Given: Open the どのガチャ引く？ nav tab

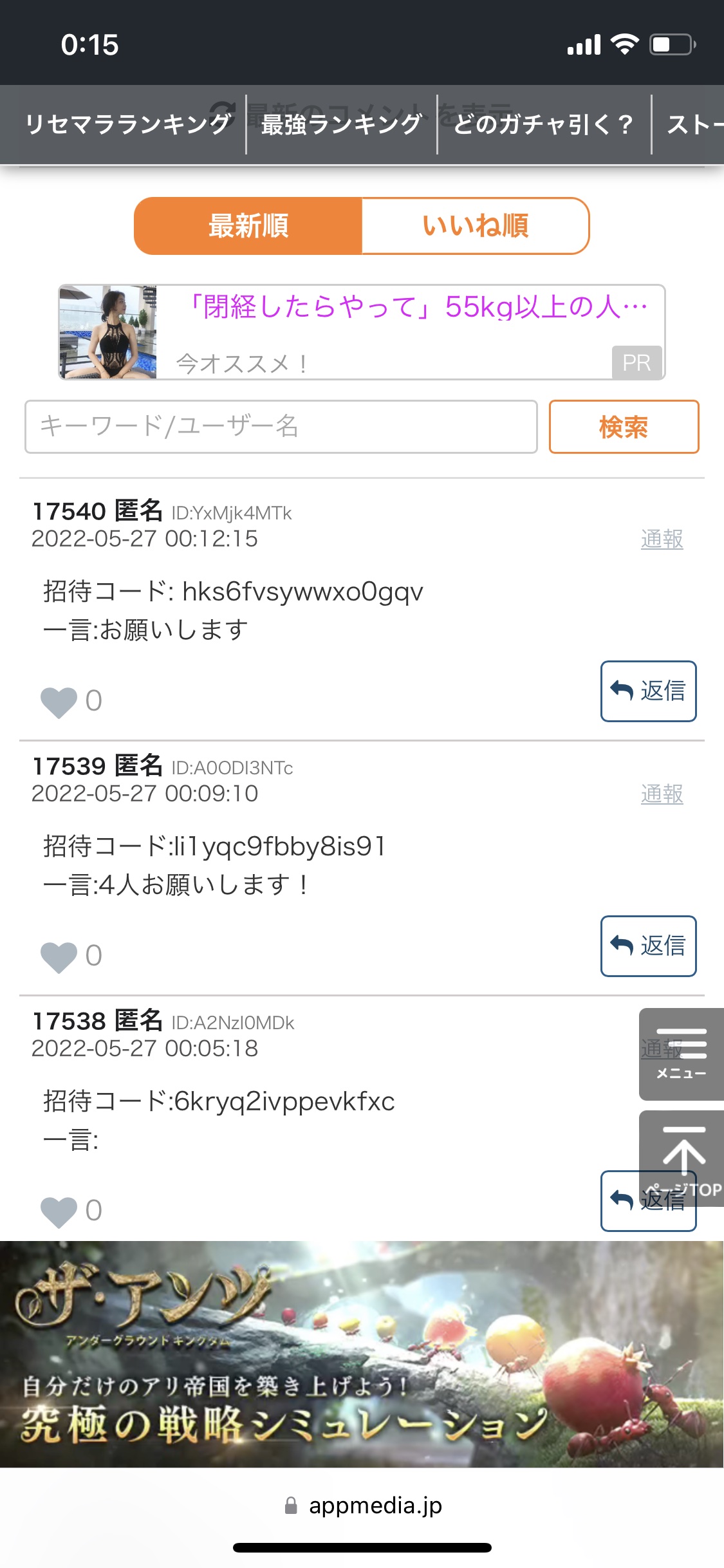Looking at the screenshot, I should [543, 124].
